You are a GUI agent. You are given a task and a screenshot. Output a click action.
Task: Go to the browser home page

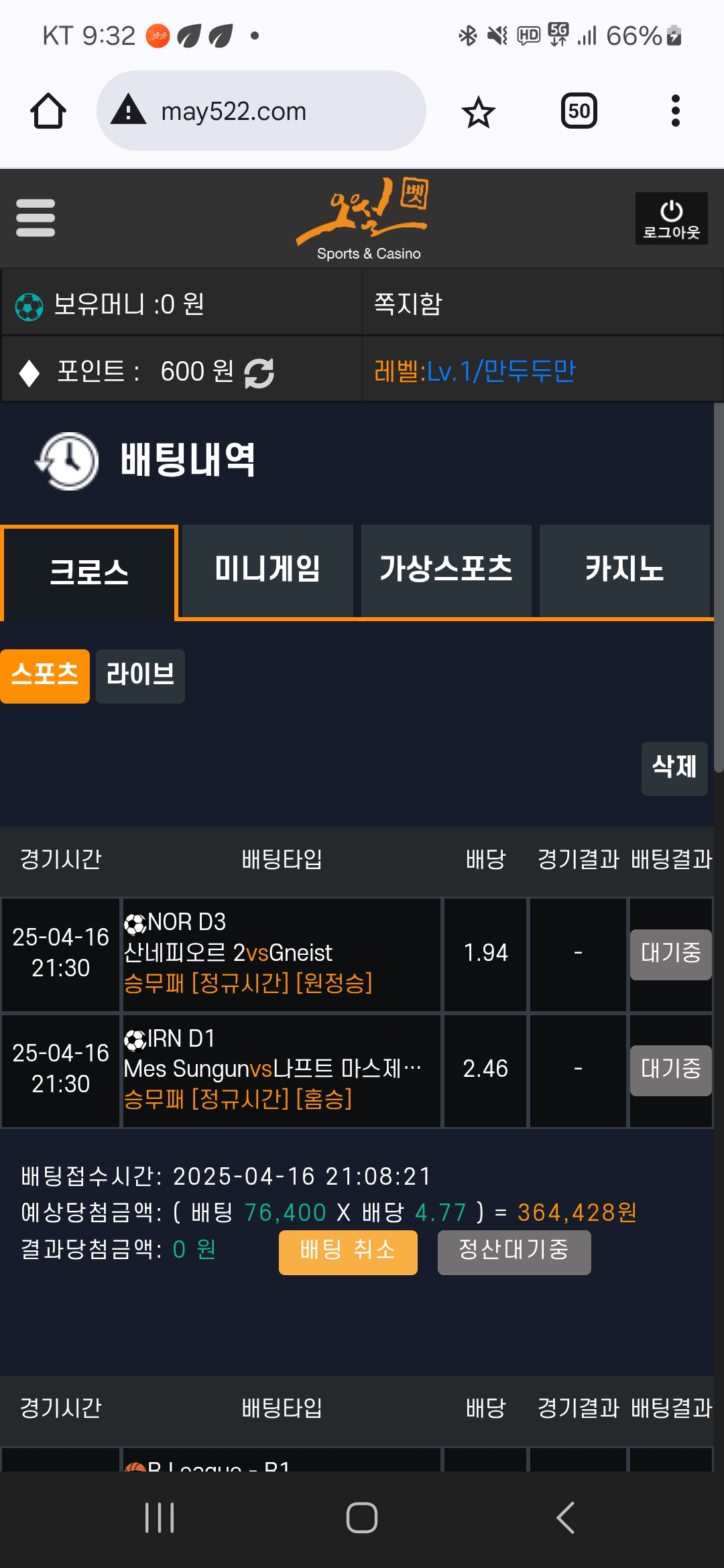point(48,111)
